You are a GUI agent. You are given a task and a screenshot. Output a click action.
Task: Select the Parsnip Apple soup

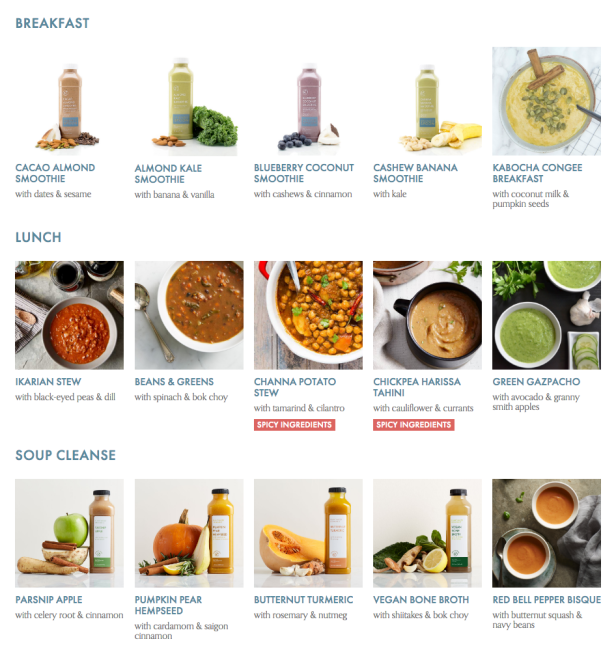coord(69,533)
